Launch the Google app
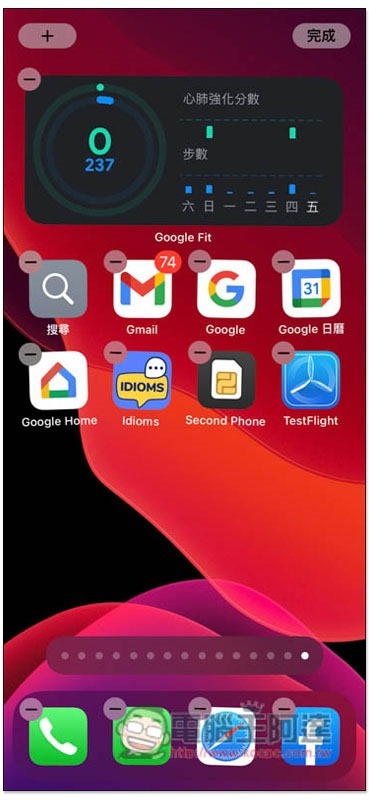369x800 pixels. click(x=226, y=289)
